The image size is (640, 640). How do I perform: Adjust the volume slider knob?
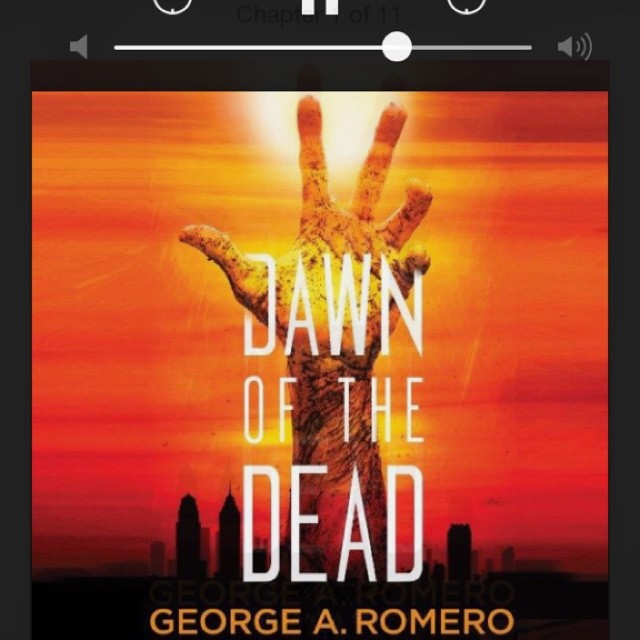coord(397,47)
